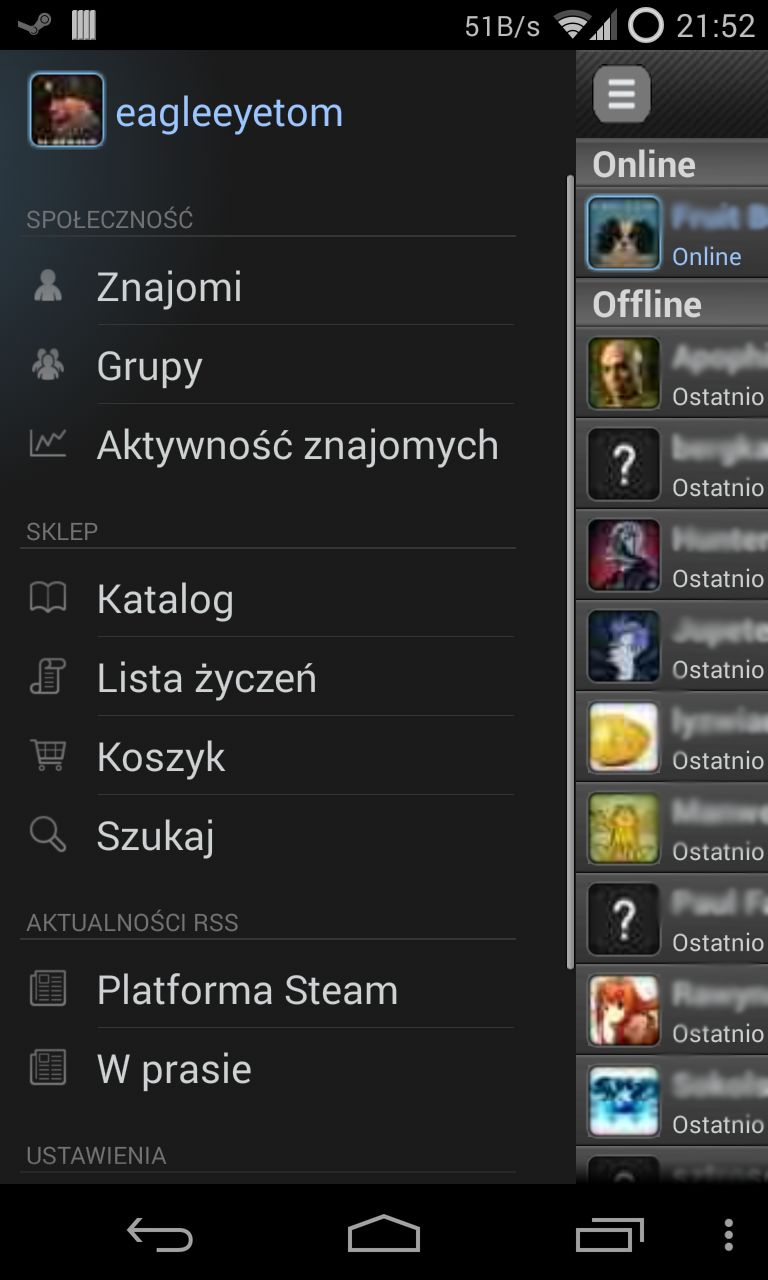Open the Koszyk cart
Viewport: 768px width, 1280px height.
click(270, 757)
